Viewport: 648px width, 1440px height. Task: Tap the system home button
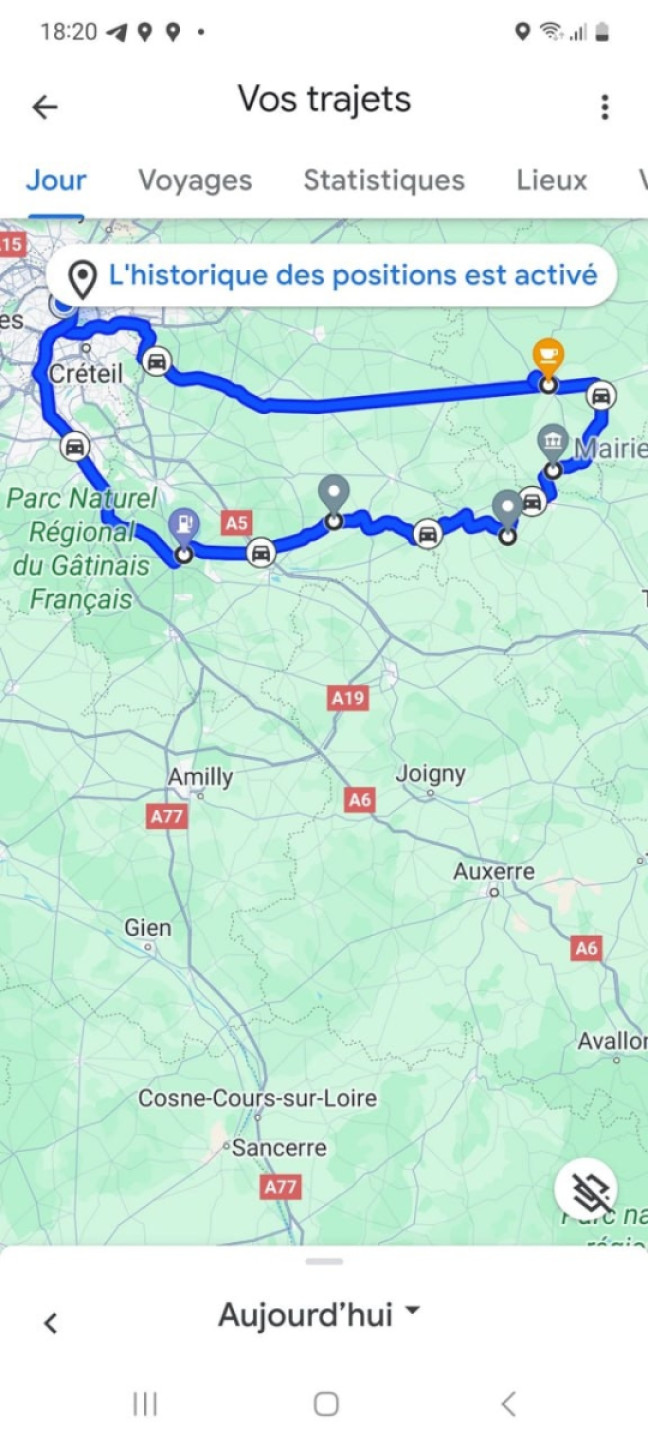[x=325, y=1404]
